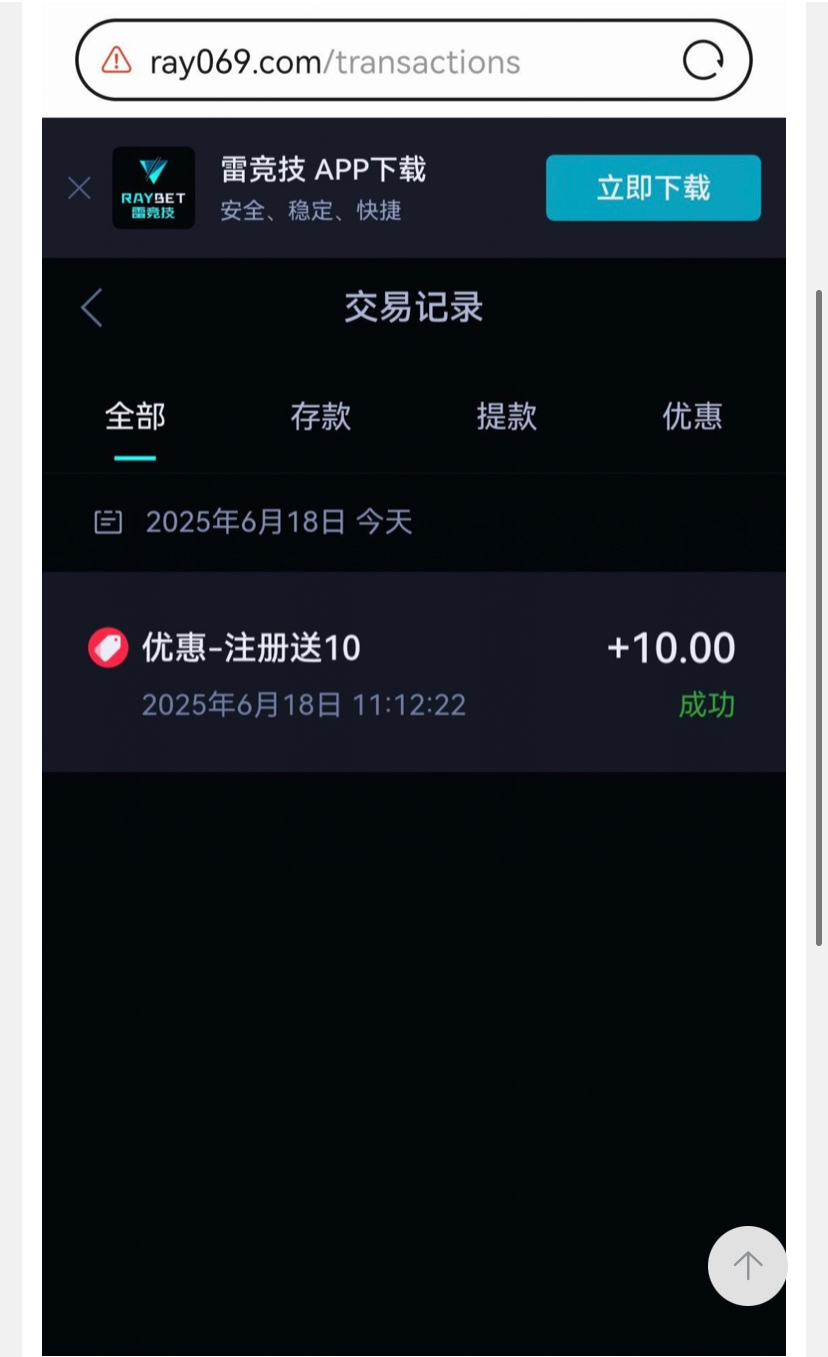This screenshot has width=828, height=1357.
Task: Open the 优惠-注册送10 transaction record
Action: [x=413, y=673]
